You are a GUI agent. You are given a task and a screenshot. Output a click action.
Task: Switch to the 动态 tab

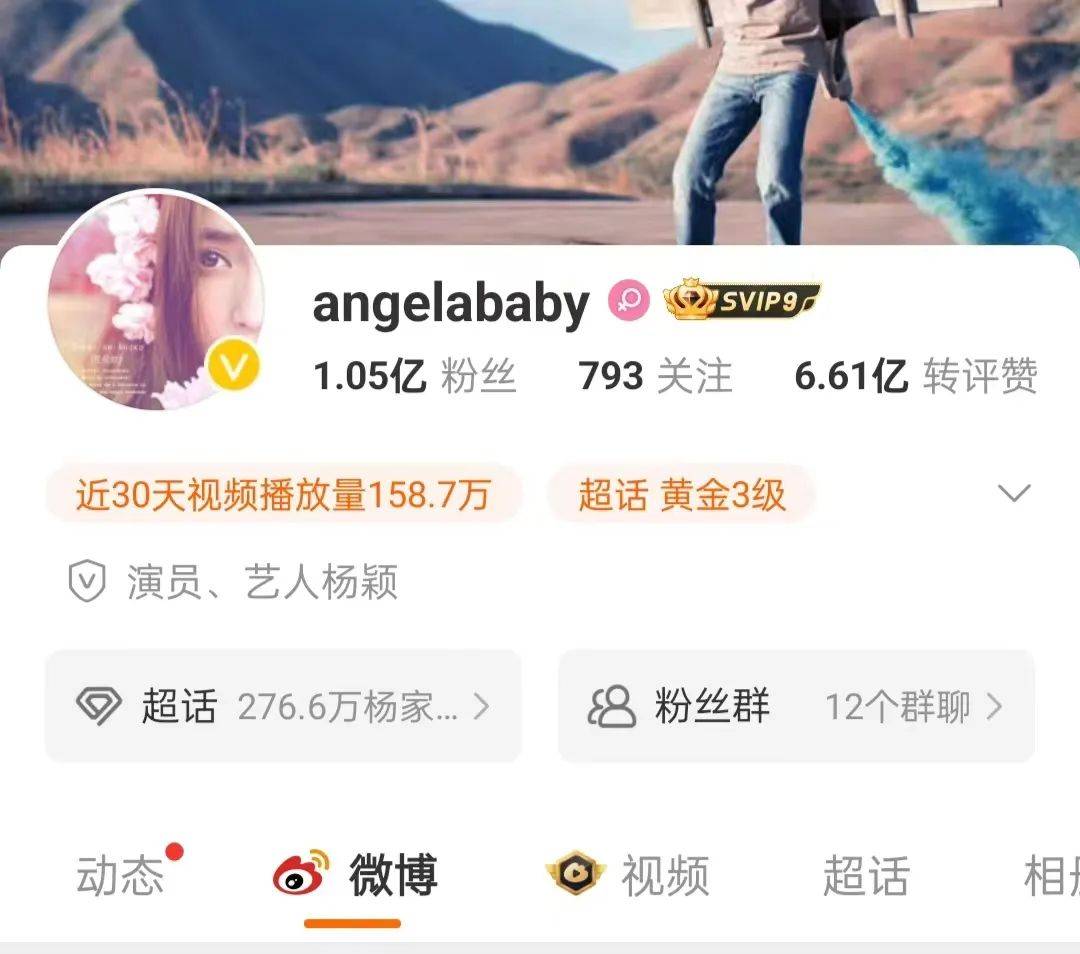pyautogui.click(x=121, y=876)
